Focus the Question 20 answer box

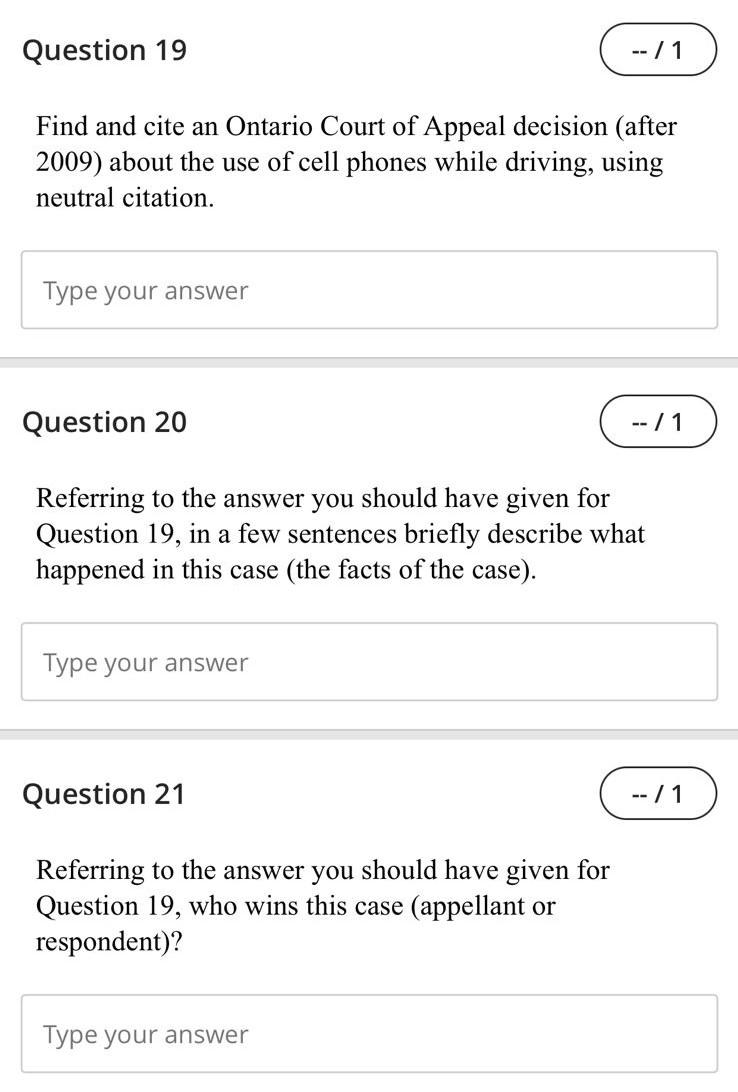[x=369, y=662]
